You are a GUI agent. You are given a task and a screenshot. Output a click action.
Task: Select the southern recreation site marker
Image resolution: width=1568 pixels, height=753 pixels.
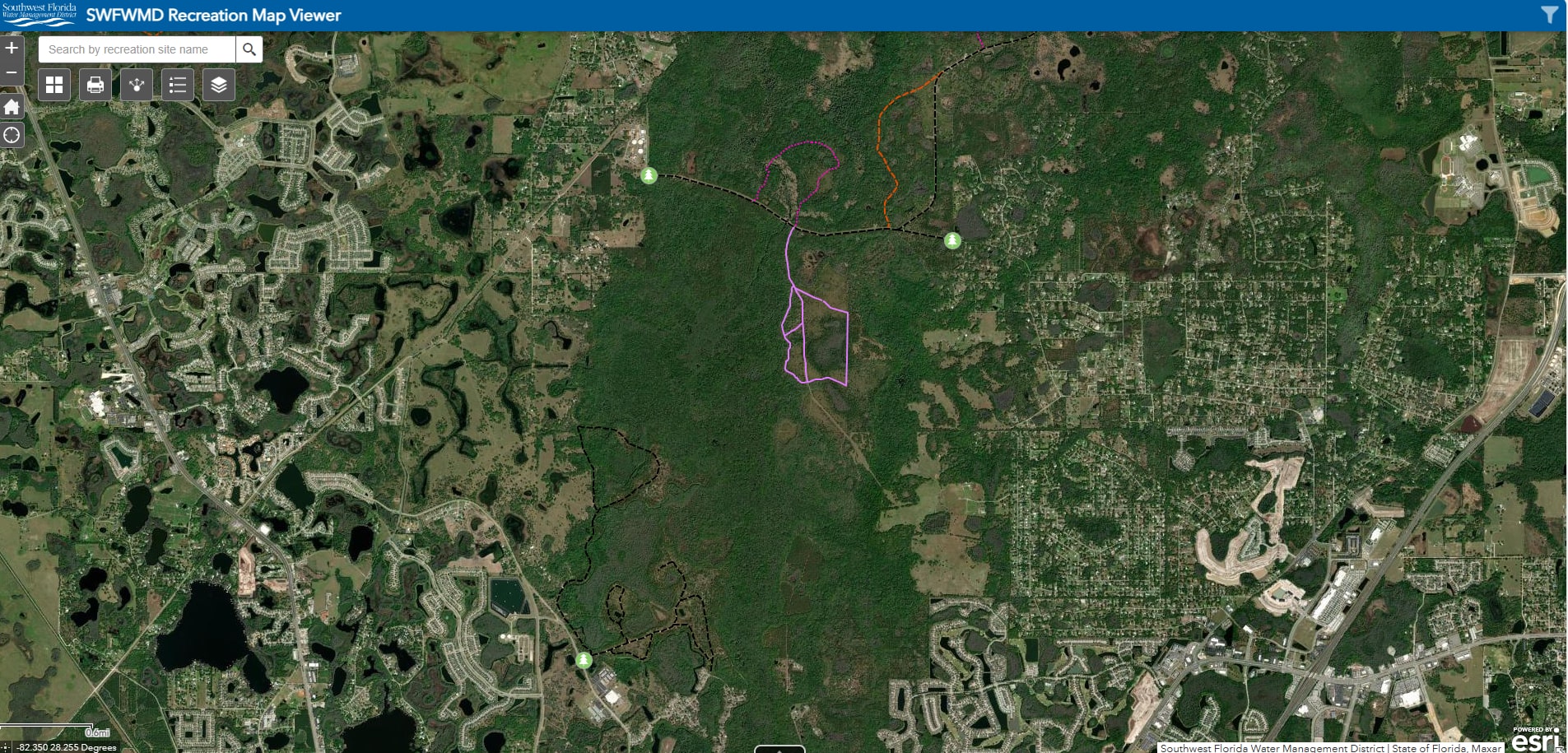584,660
